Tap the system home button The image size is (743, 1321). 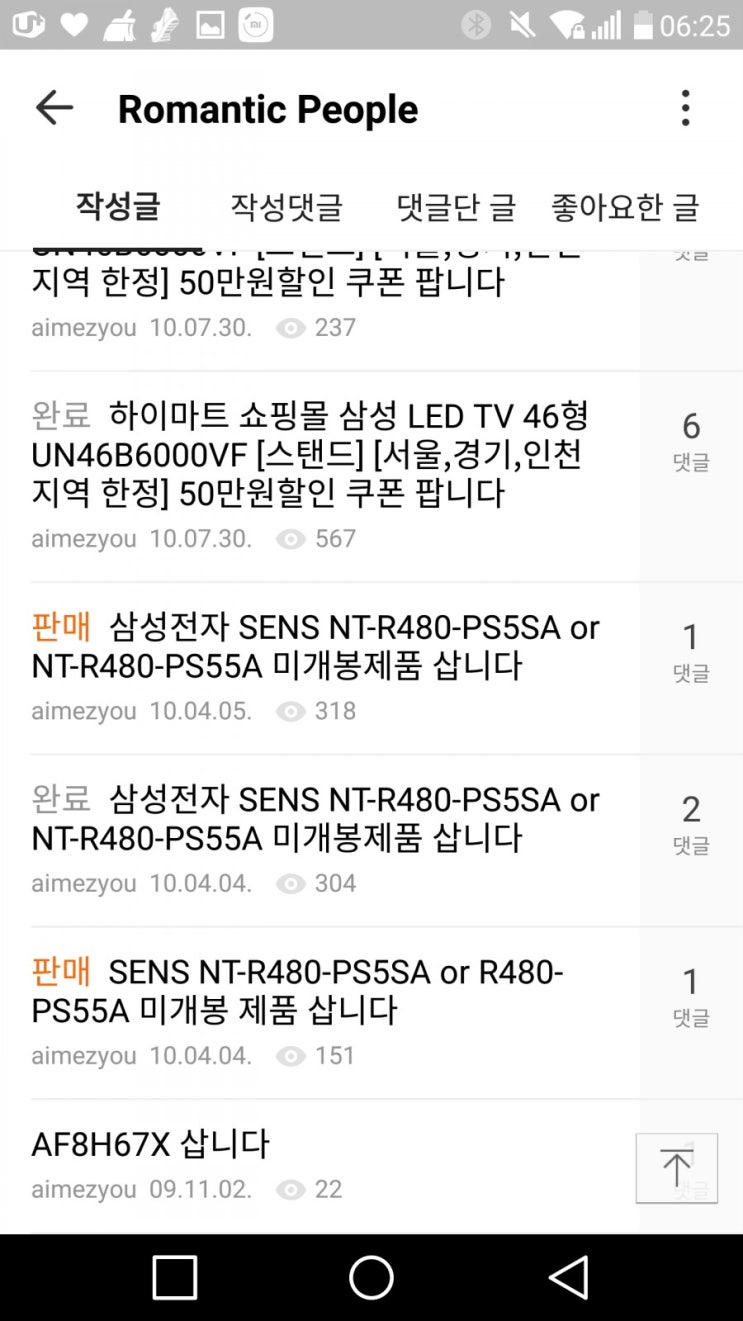point(371,1277)
